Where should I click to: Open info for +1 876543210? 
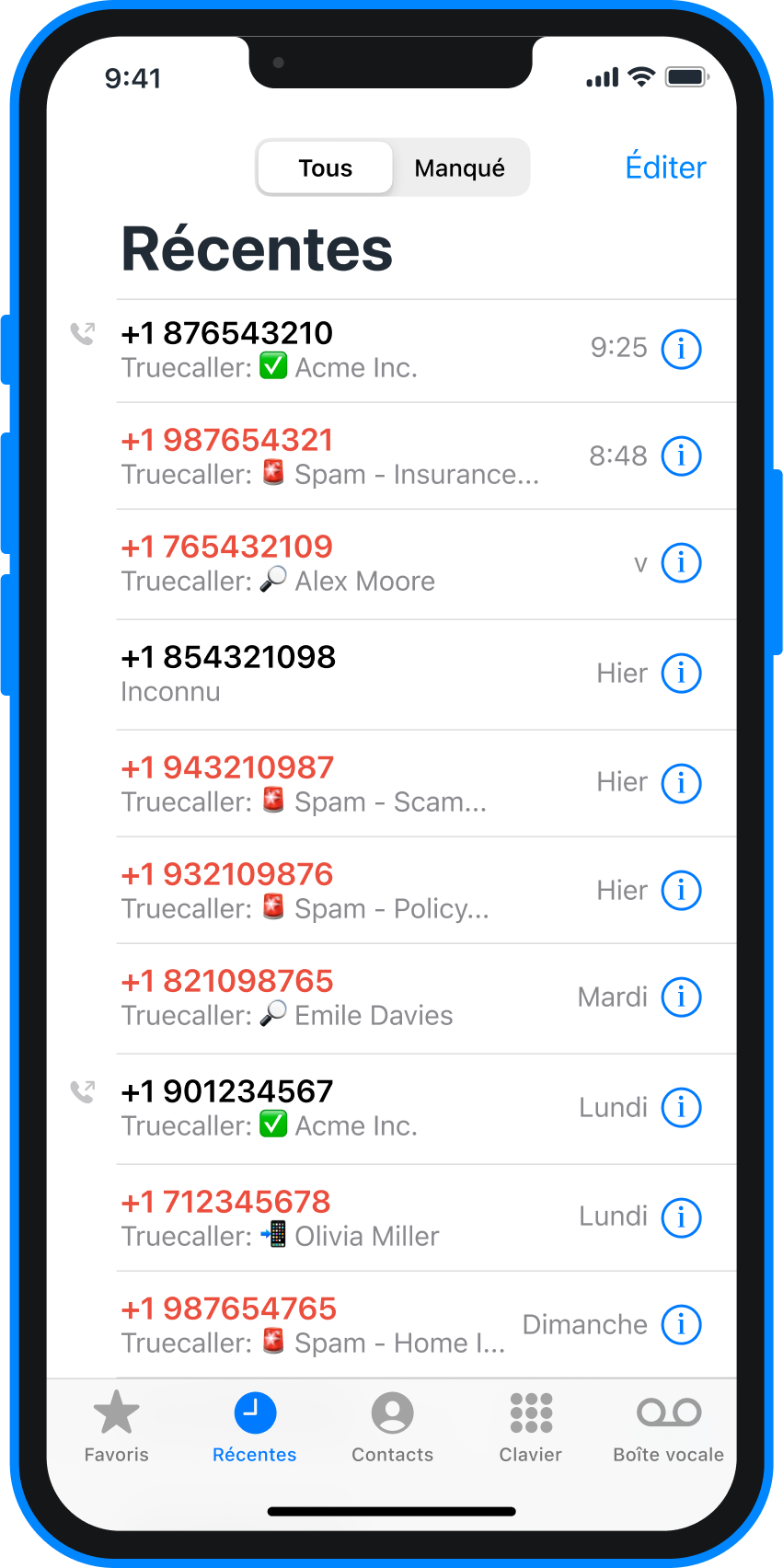tap(682, 349)
